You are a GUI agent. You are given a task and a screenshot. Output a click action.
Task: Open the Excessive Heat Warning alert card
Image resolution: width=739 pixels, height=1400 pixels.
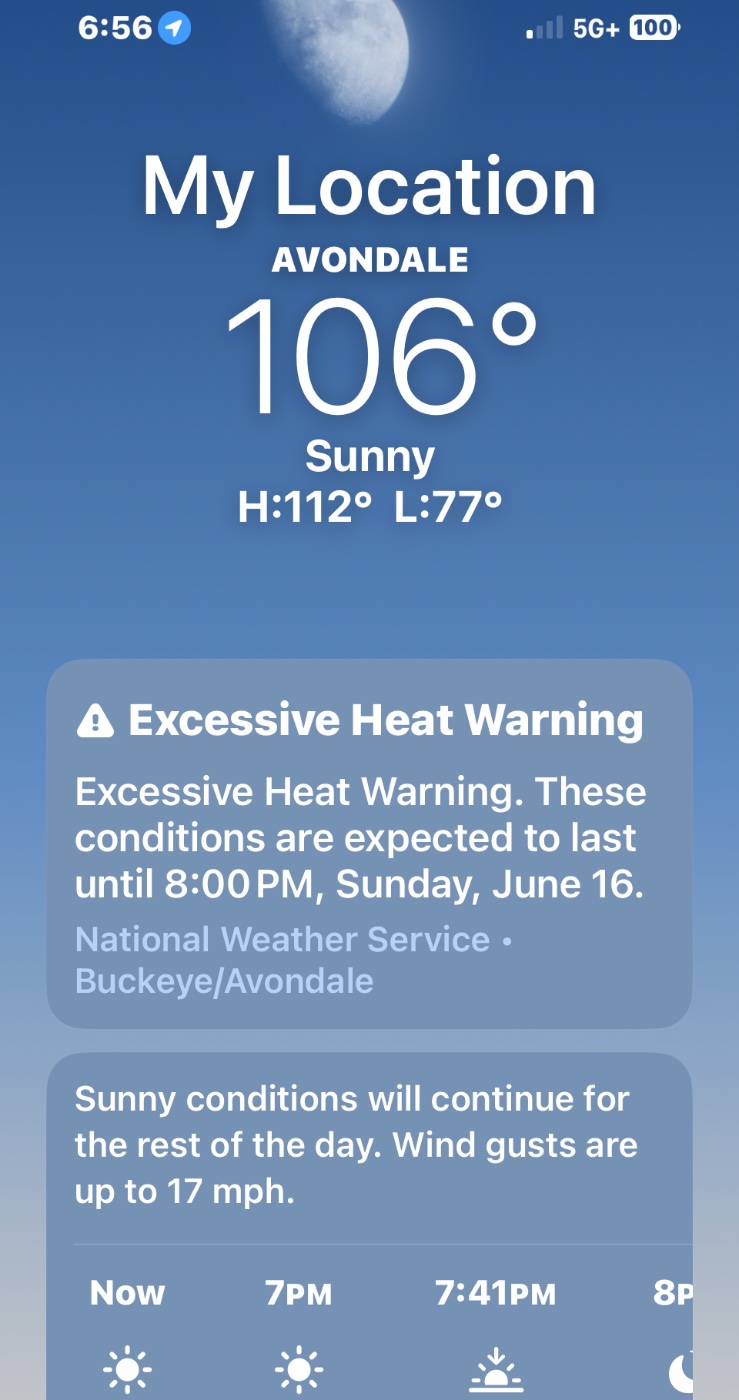[x=369, y=842]
